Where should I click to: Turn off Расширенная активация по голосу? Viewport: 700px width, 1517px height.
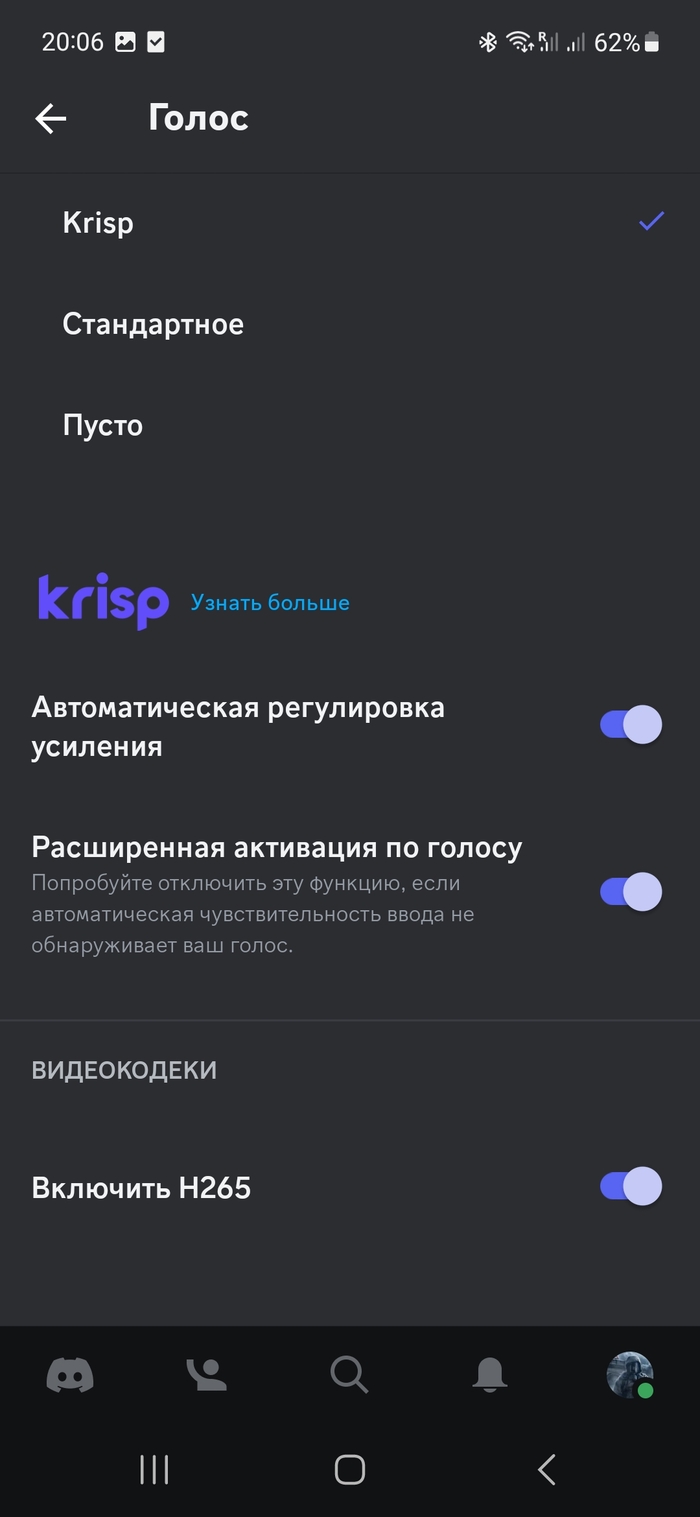(630, 891)
